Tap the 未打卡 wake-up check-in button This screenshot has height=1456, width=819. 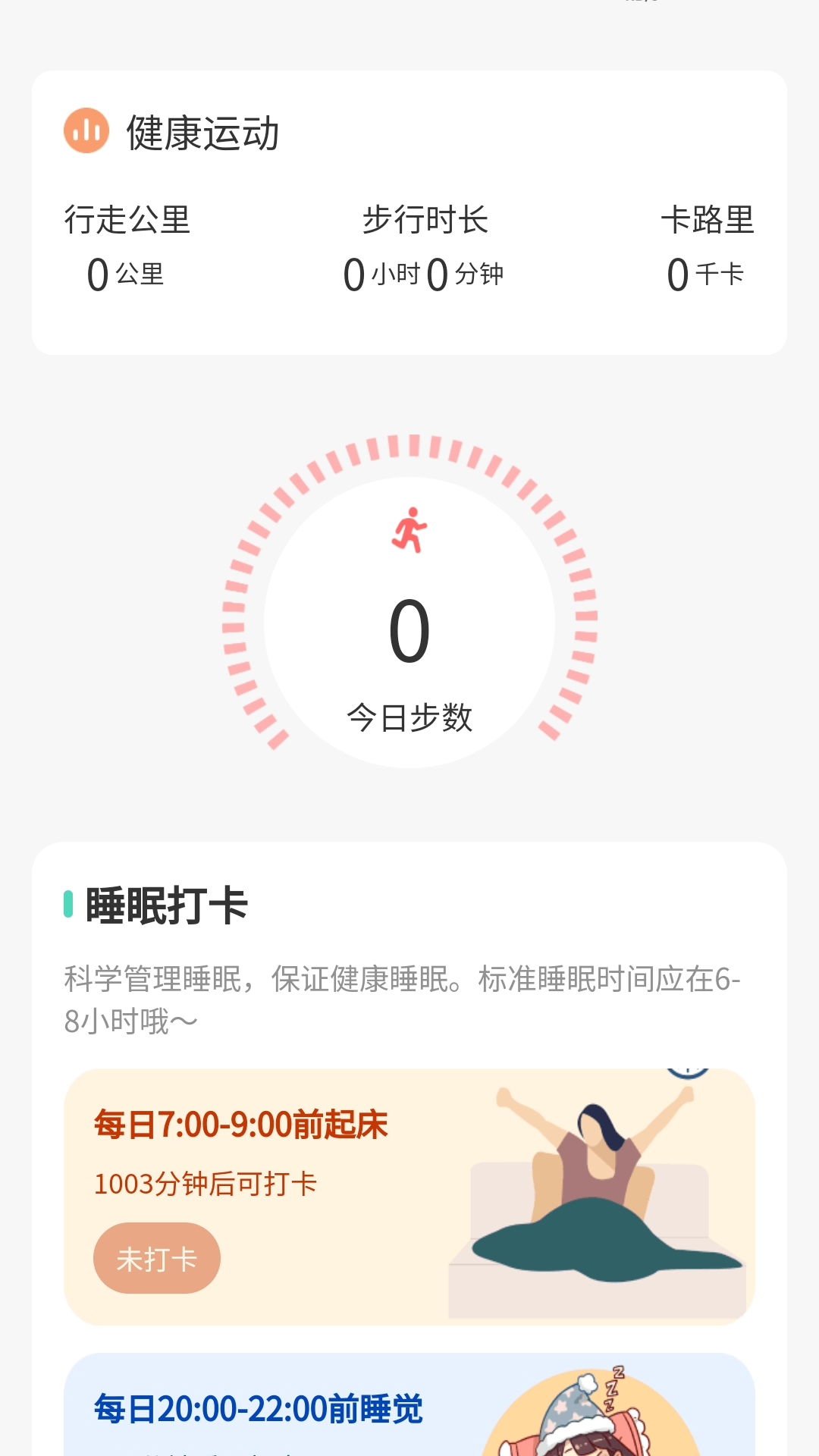coord(157,1258)
